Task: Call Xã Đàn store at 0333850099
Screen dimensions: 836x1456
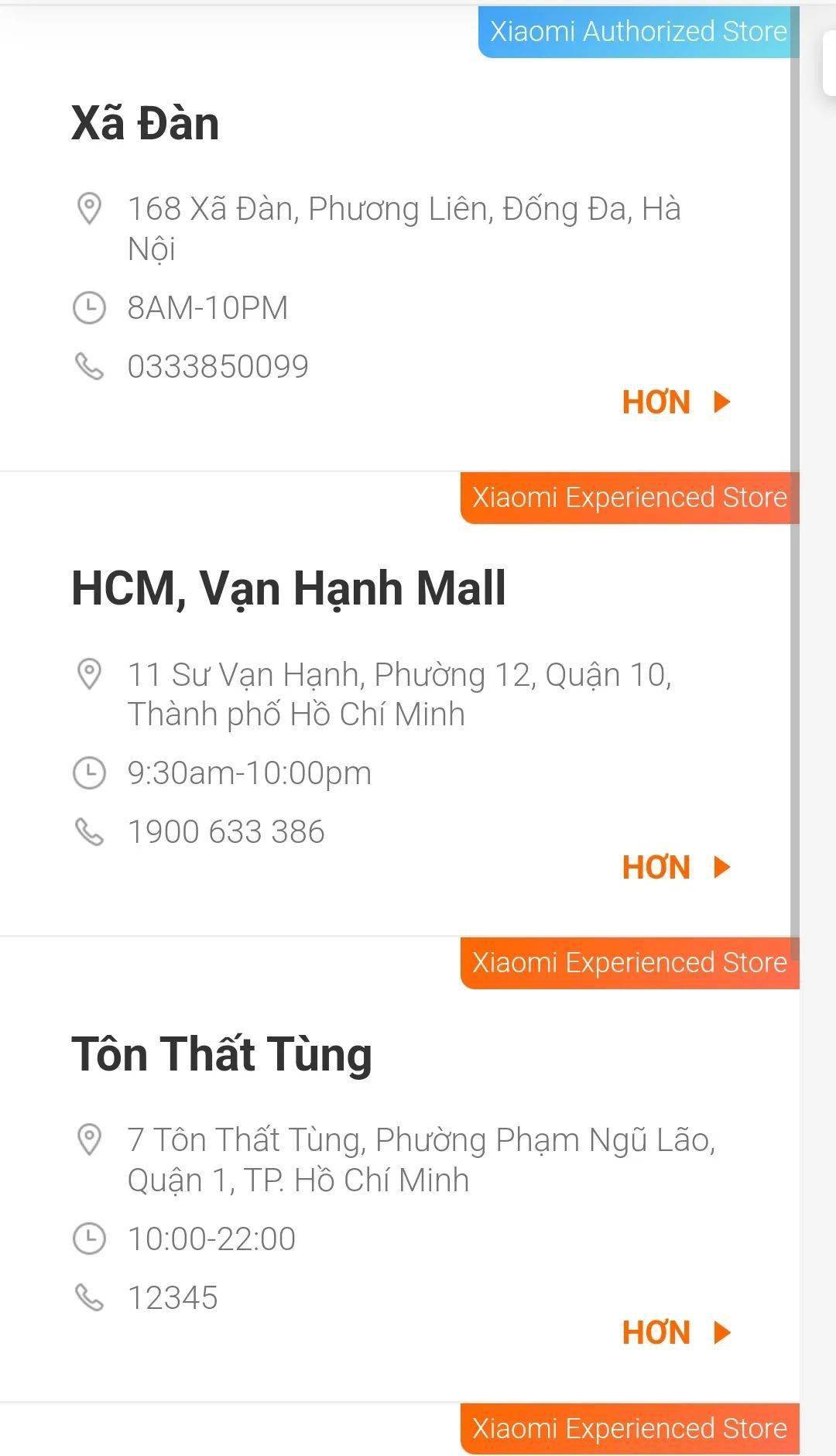Action: click(218, 366)
